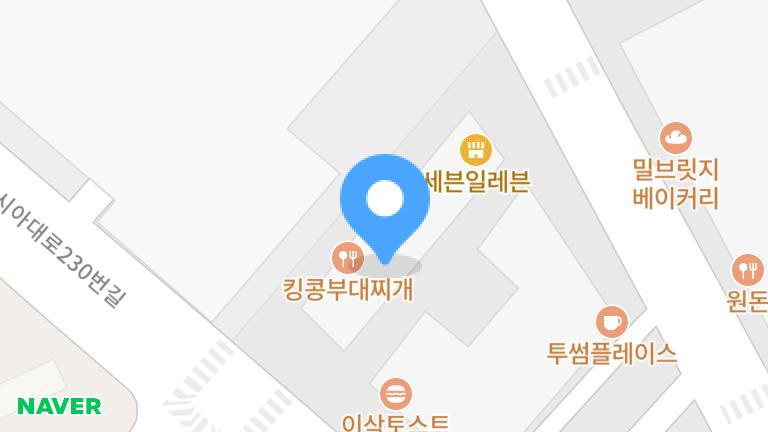Select the 투썸플레이스 cafe marker
768x432 pixels.
pos(612,323)
